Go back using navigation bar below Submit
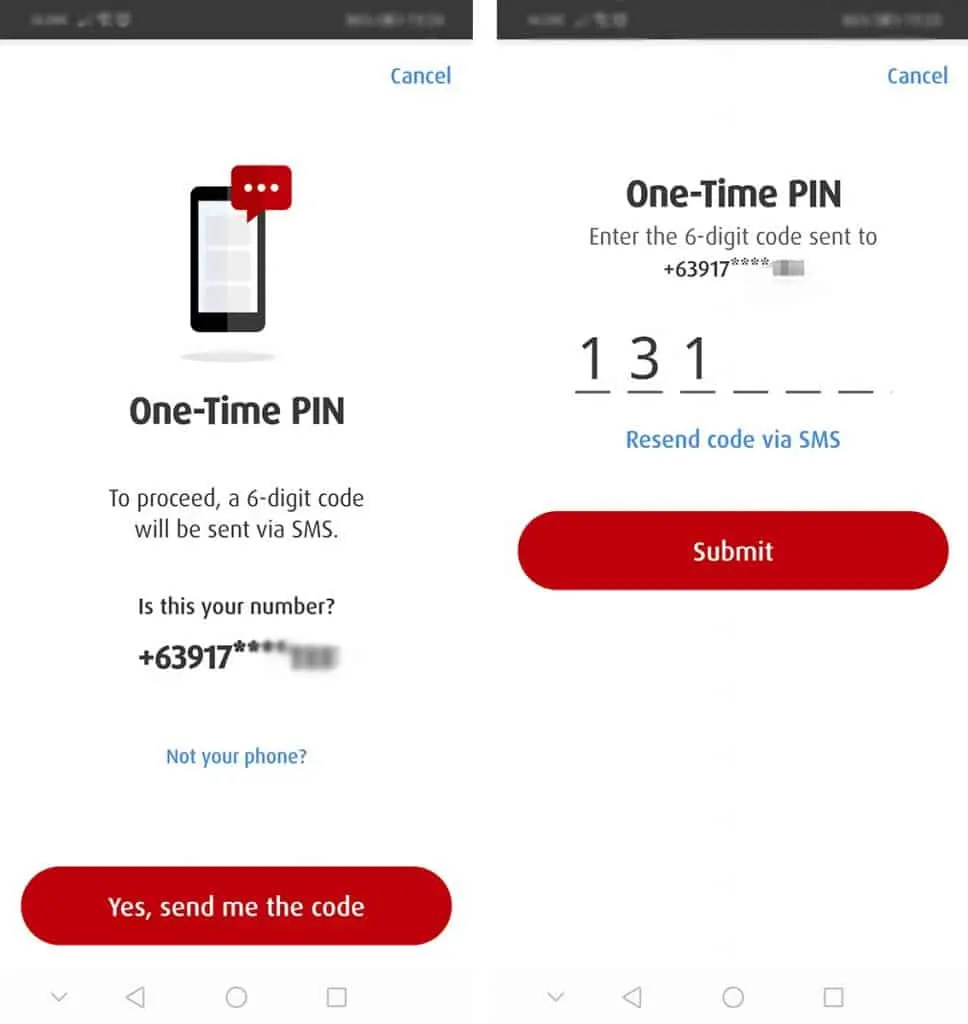Screen dimensions: 968x1024 (632, 997)
